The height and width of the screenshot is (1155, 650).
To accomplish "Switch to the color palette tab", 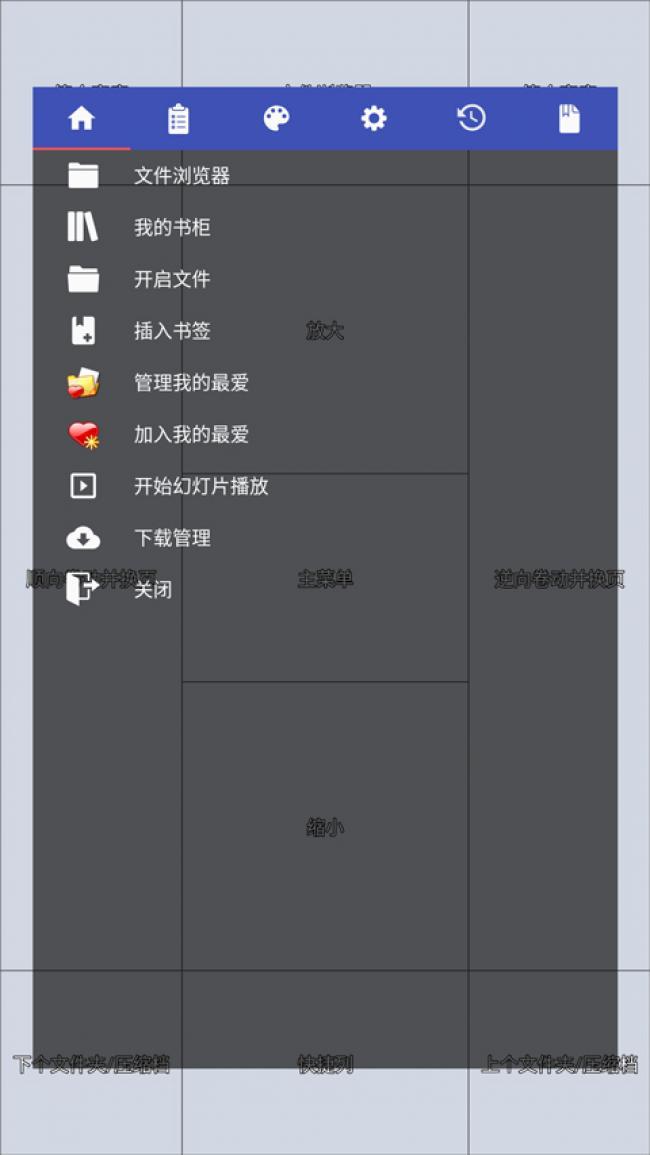I will coord(276,119).
